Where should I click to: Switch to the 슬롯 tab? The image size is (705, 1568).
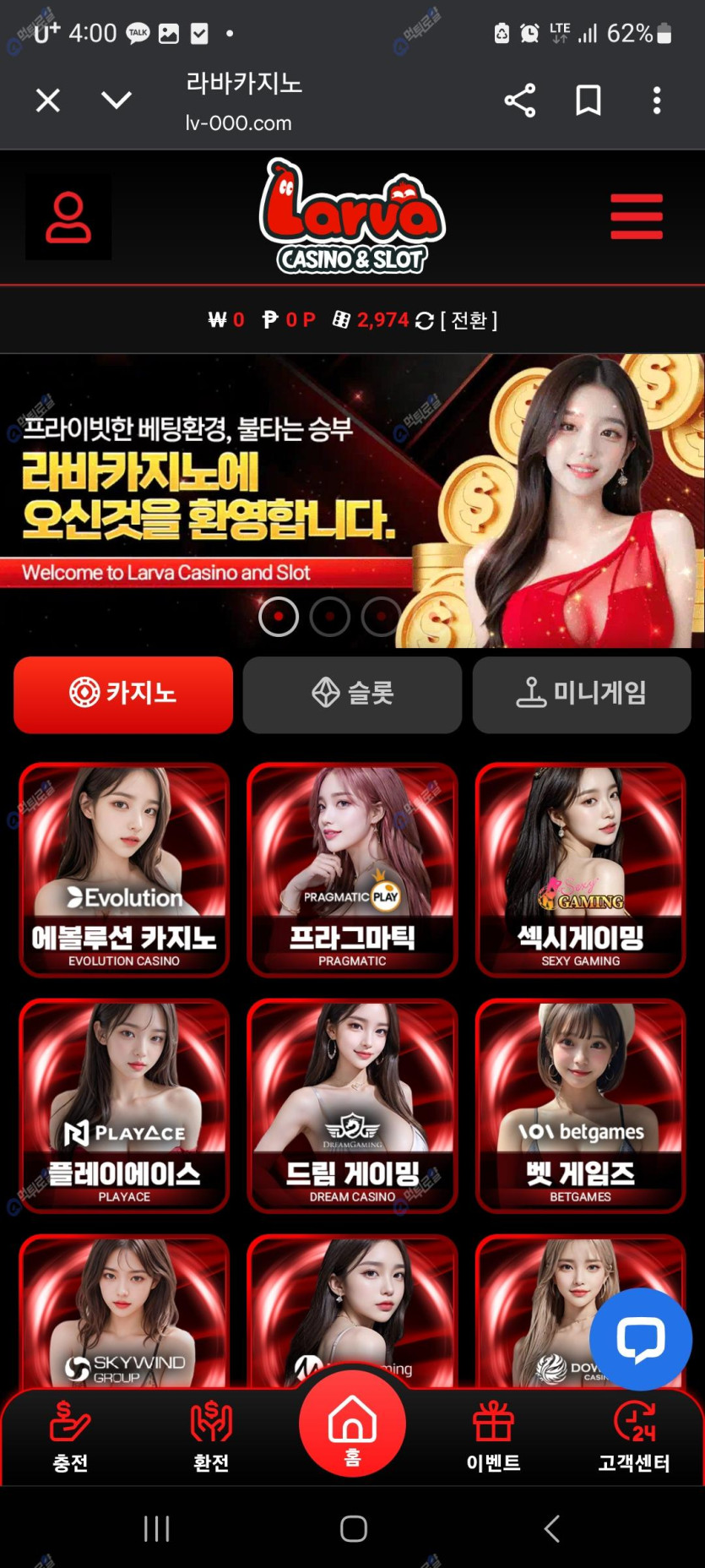tap(352, 694)
